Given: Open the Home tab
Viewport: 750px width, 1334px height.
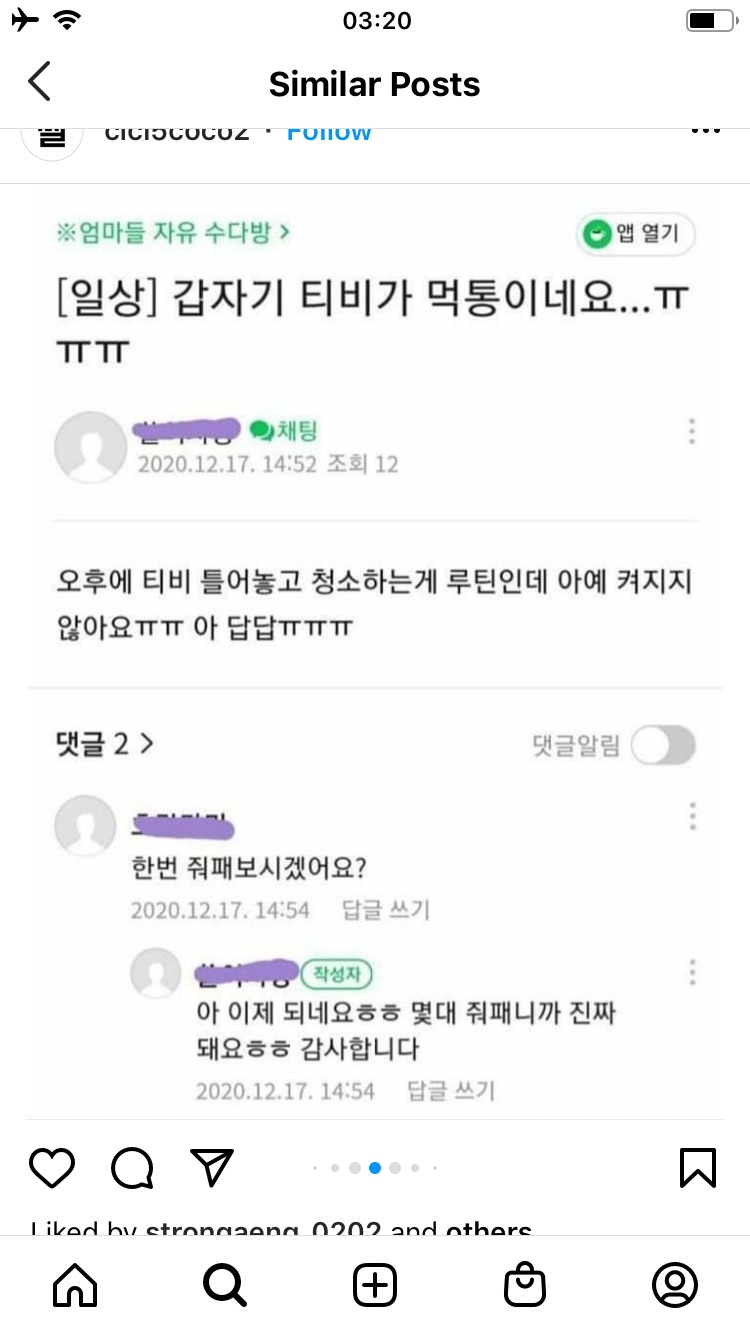Looking at the screenshot, I should tap(75, 1285).
